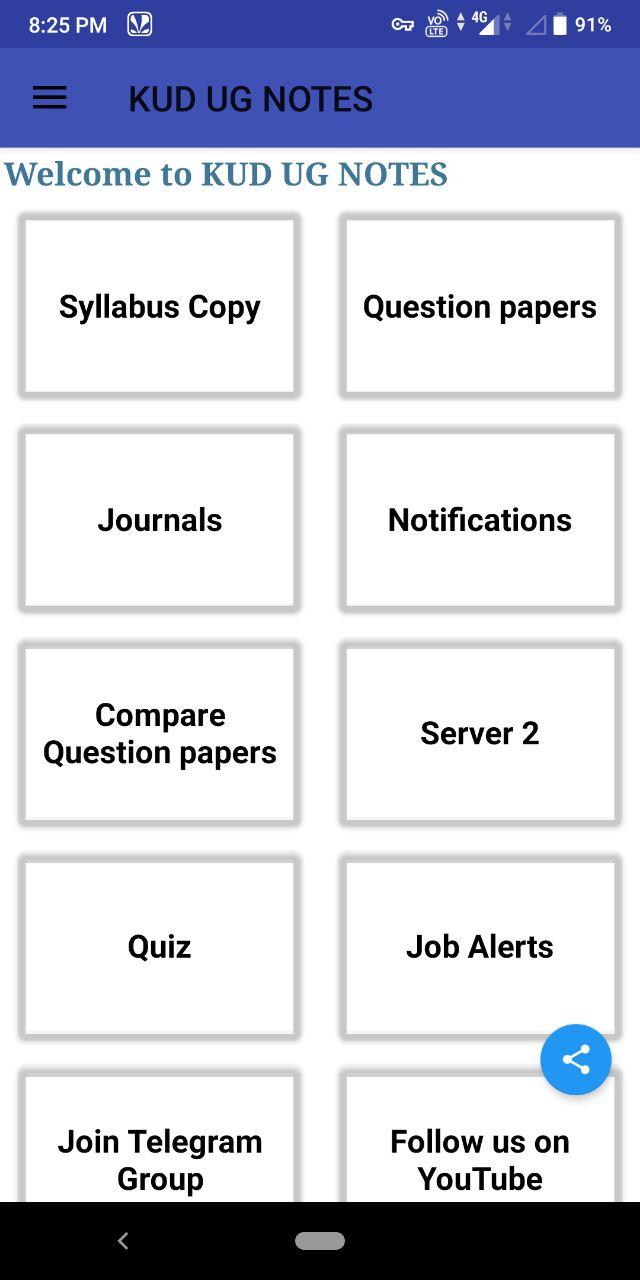The height and width of the screenshot is (1280, 640).
Task: Open the Syllabus Copy section
Action: pos(160,306)
